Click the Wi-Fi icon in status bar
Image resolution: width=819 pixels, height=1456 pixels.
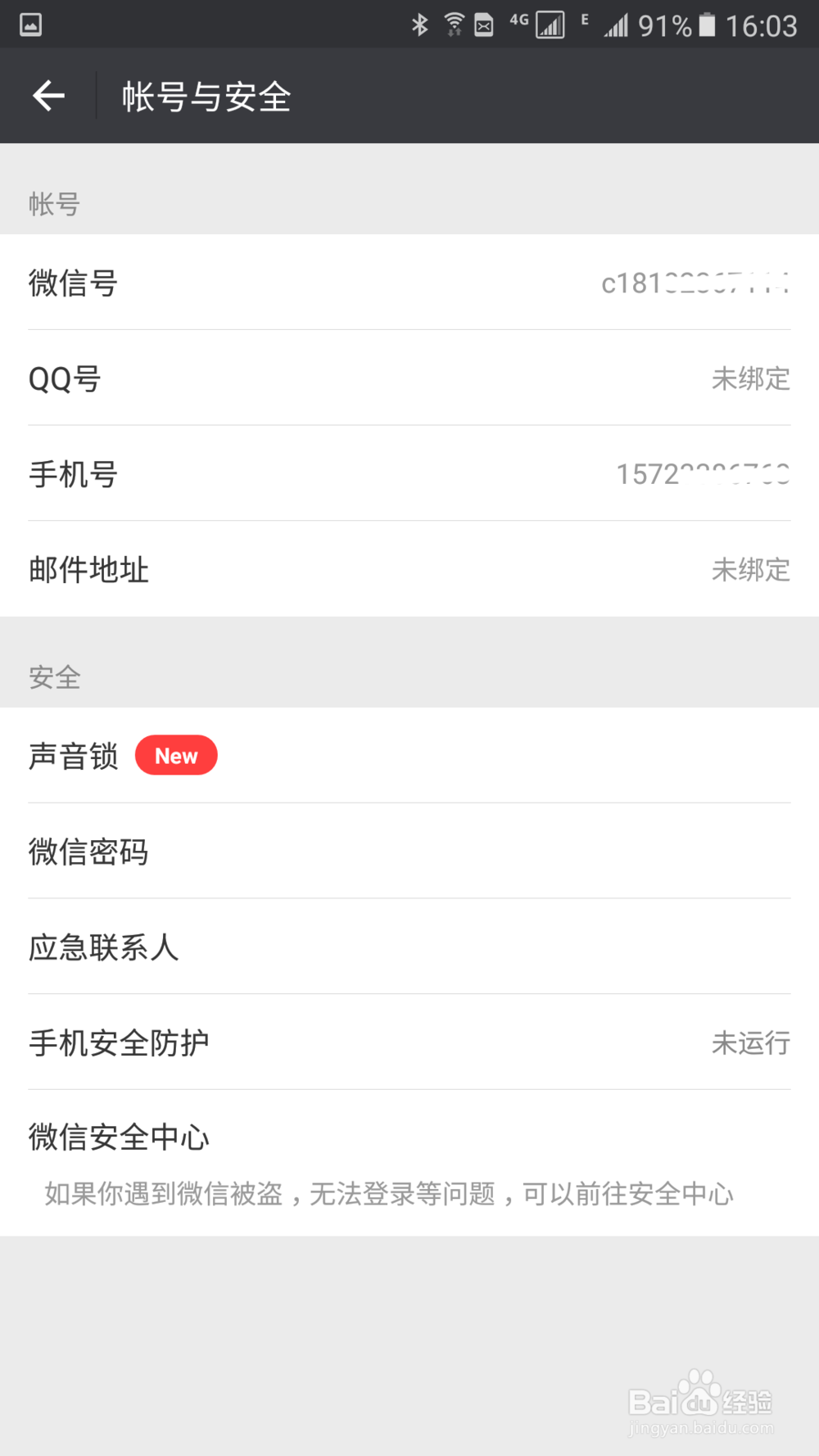pyautogui.click(x=451, y=25)
